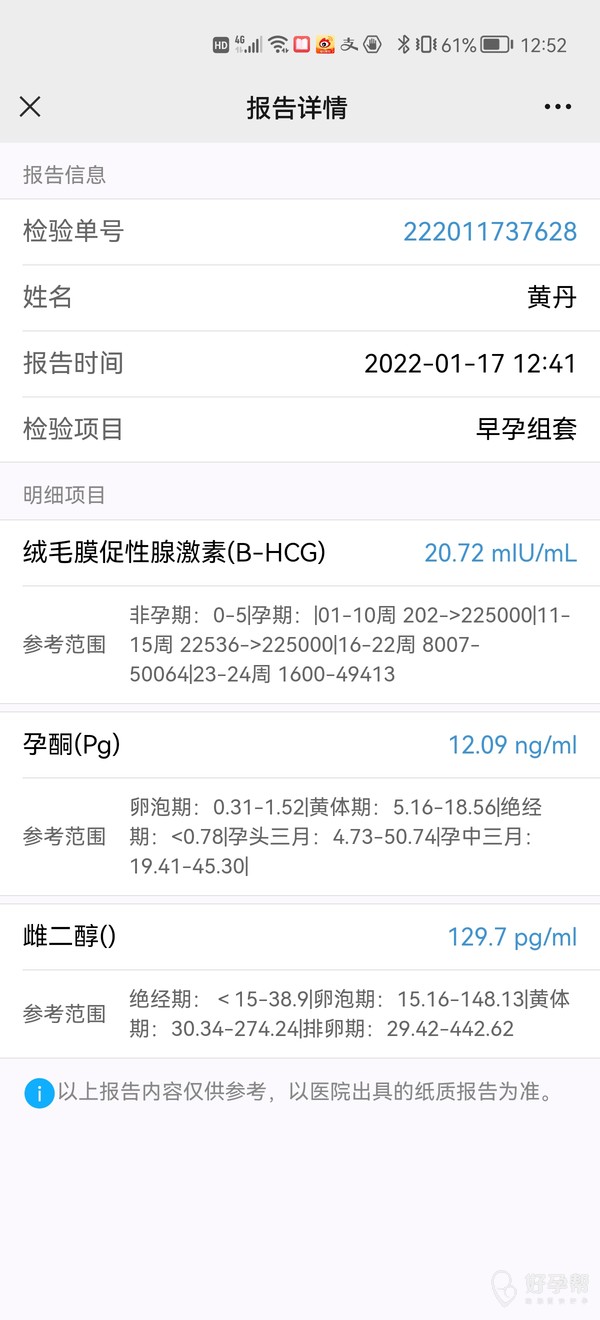Screen dimensions: 600x1320
Task: Open the three-dot overflow menu
Action: click(x=557, y=107)
